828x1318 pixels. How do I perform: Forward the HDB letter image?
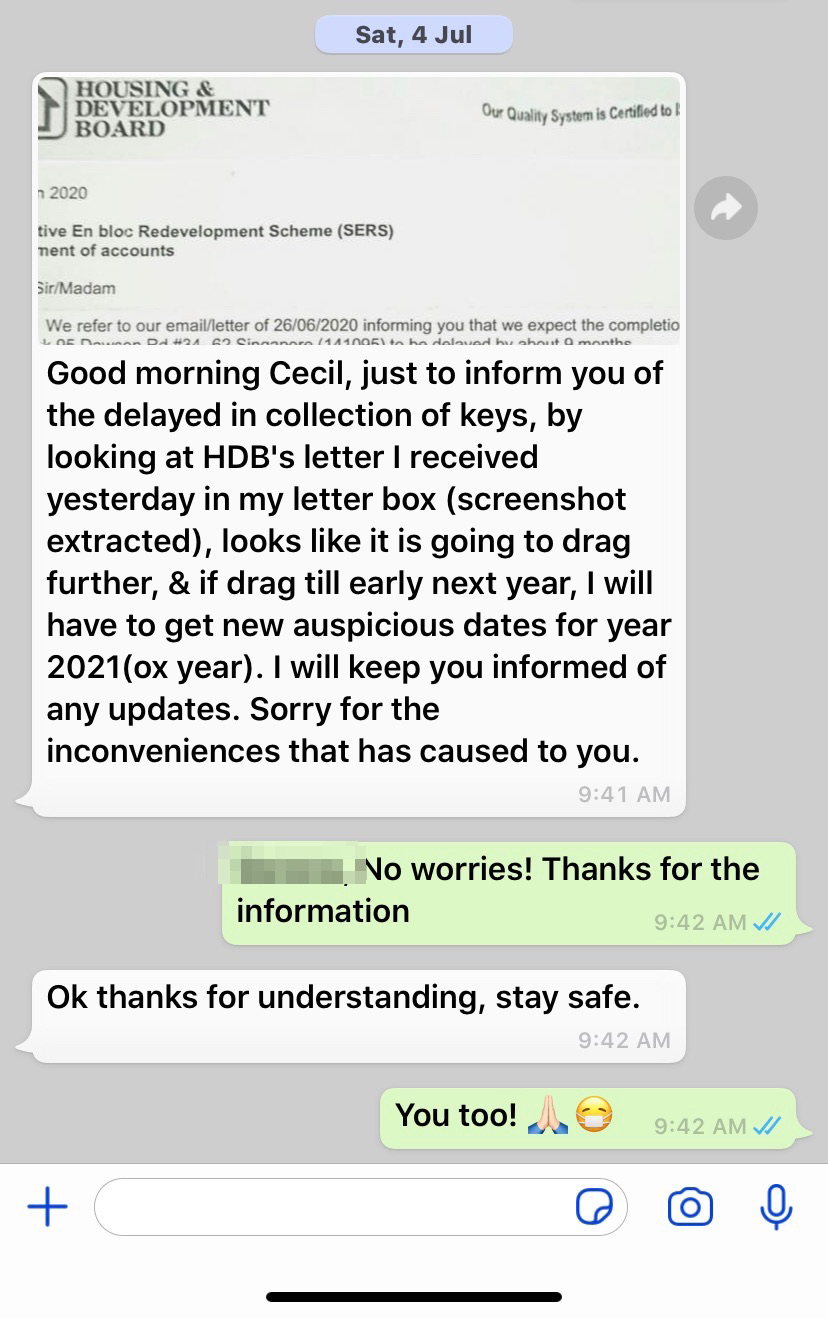pyautogui.click(x=725, y=208)
